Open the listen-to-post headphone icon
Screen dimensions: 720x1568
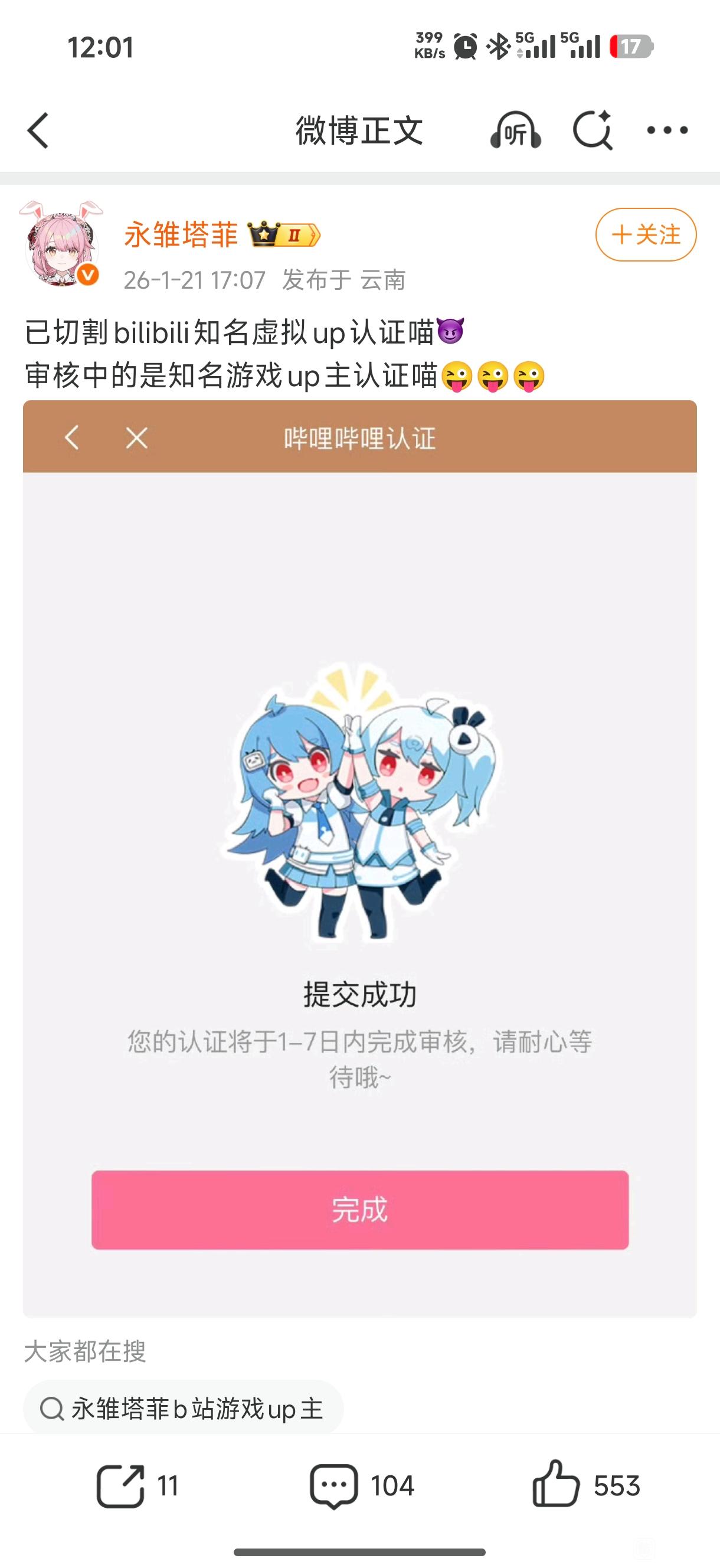pyautogui.click(x=515, y=130)
